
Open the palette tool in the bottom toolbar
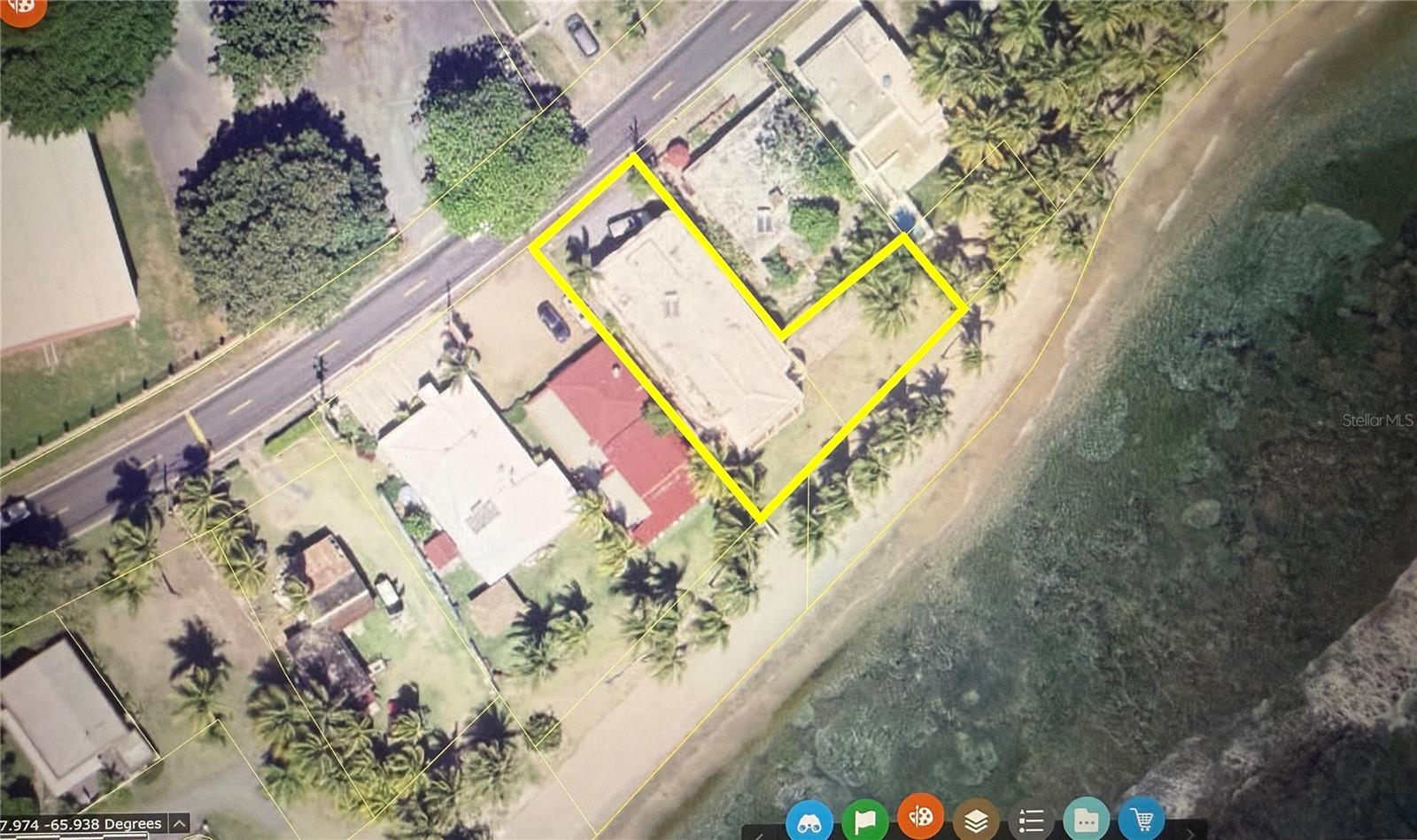click(x=920, y=819)
